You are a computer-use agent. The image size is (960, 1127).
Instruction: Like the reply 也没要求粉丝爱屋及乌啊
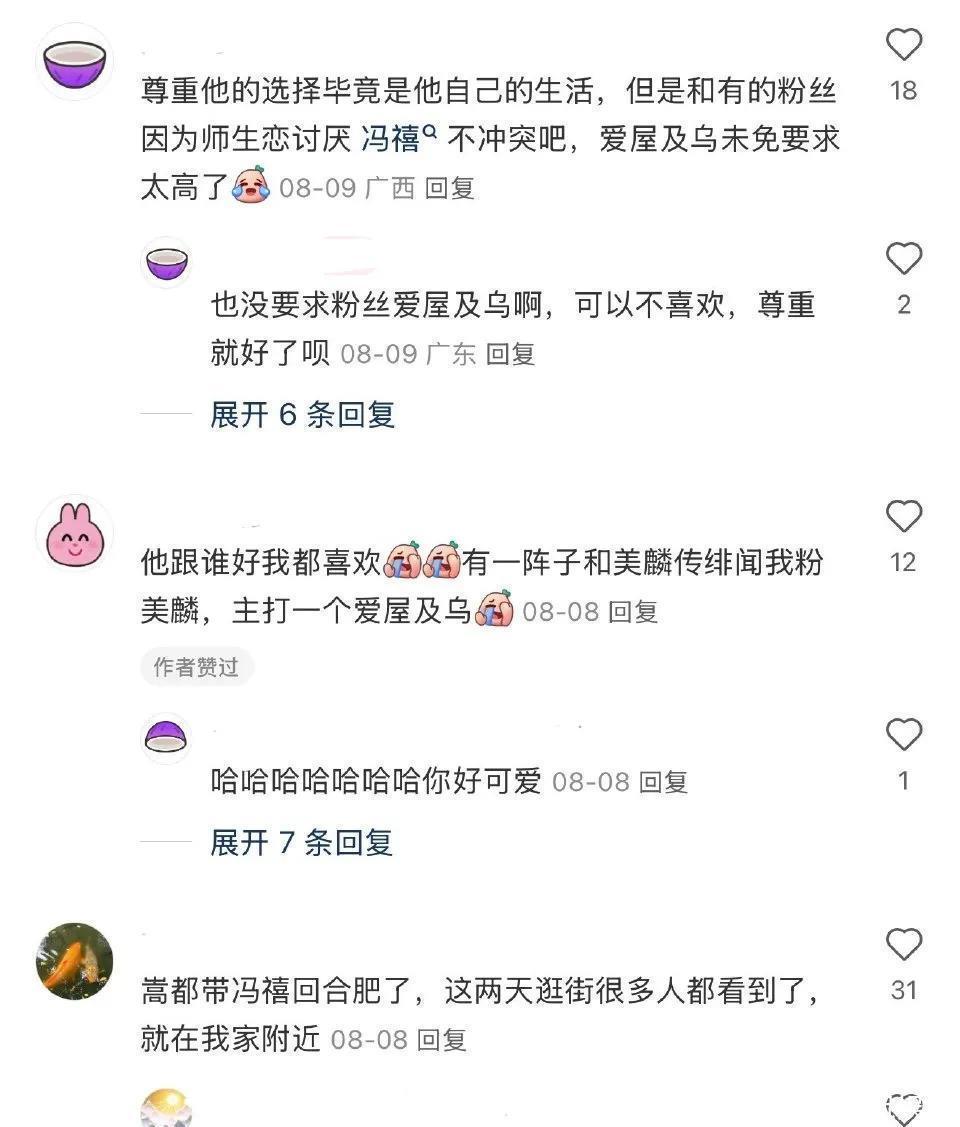click(903, 260)
